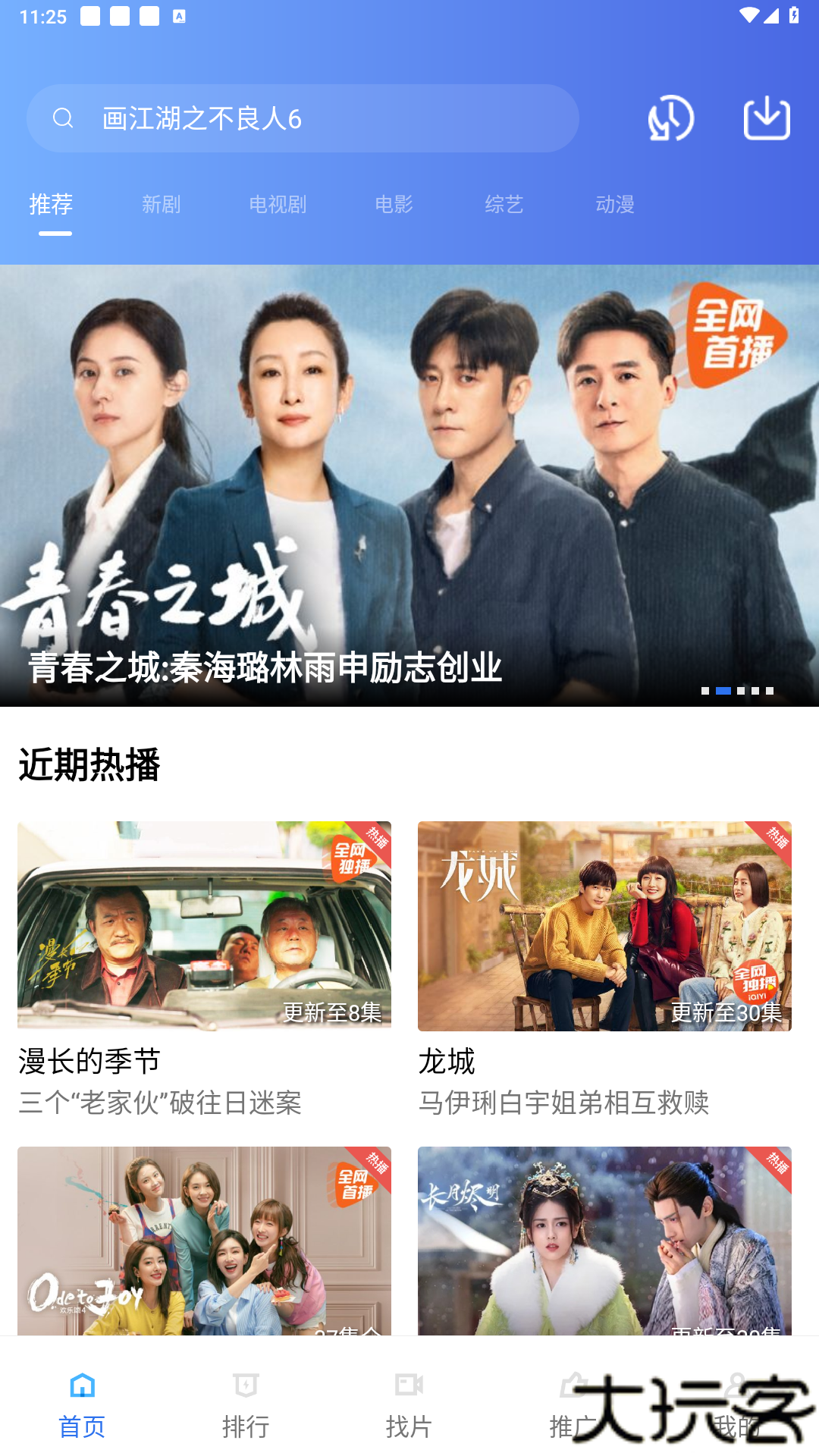
Task: Open the watch history icon
Action: click(671, 118)
